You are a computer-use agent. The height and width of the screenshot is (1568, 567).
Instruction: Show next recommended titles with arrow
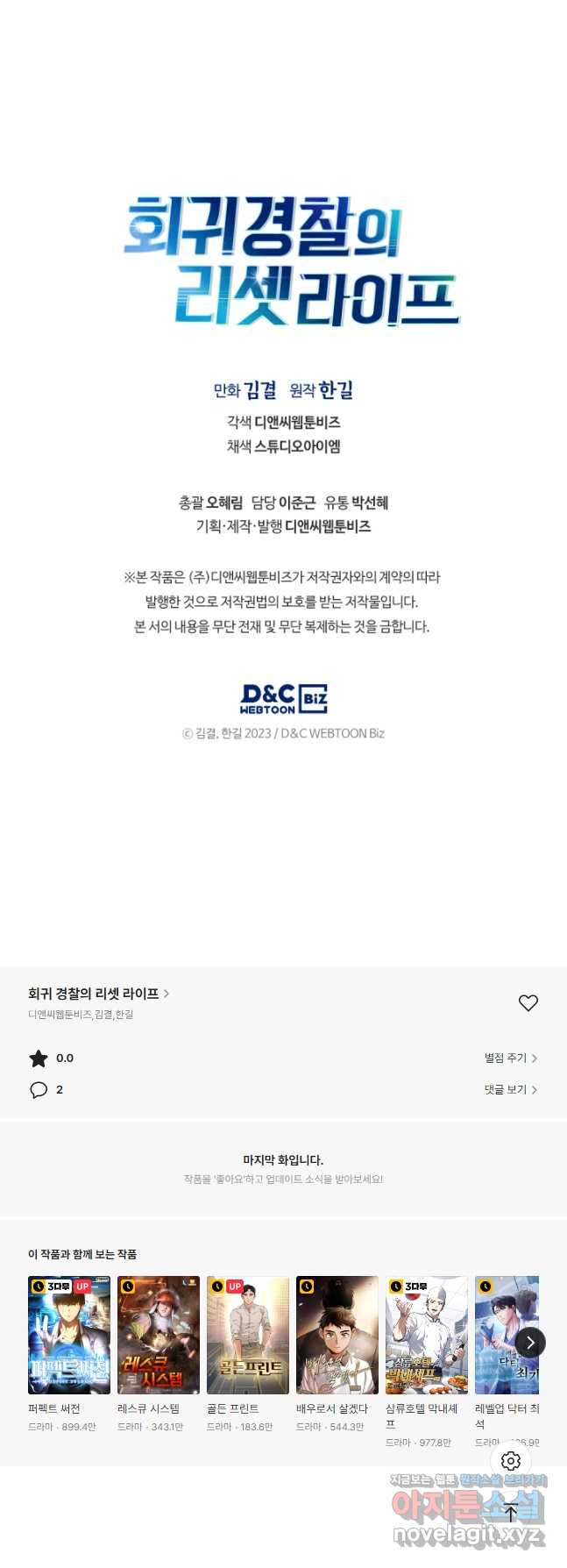530,1343
